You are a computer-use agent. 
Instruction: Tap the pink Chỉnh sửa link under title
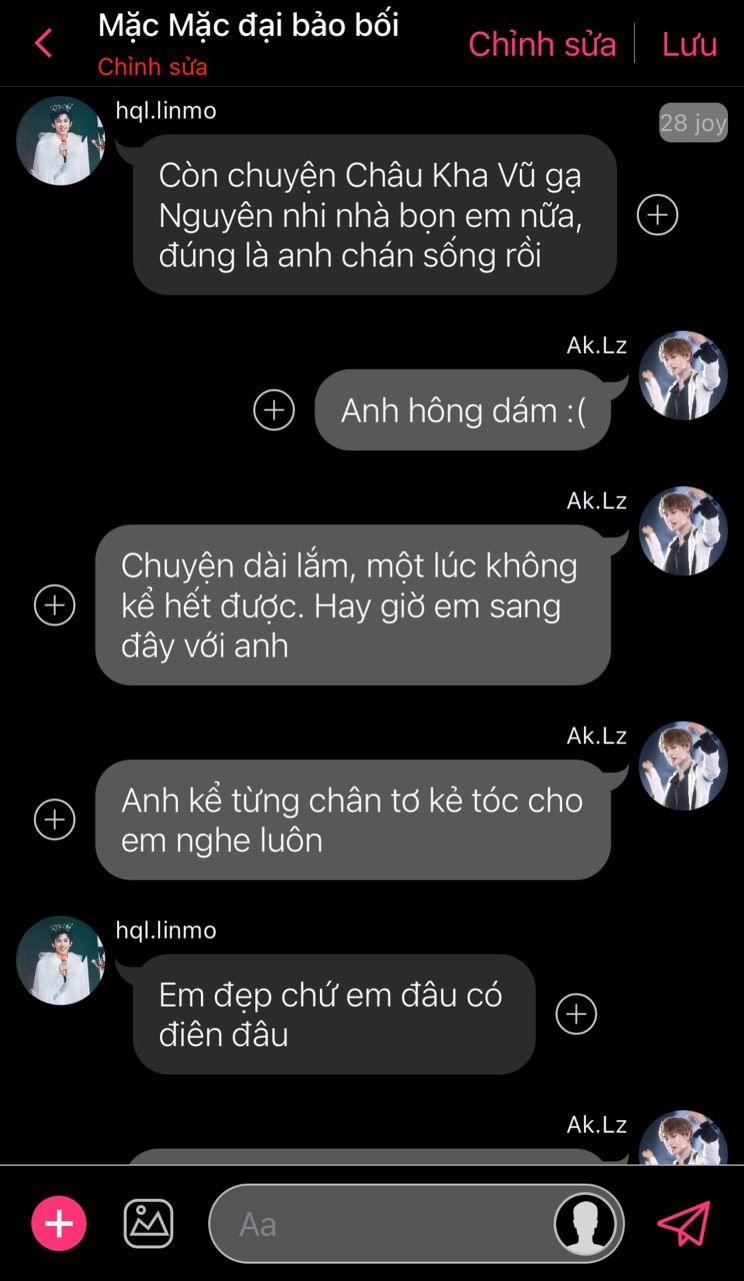(153, 68)
